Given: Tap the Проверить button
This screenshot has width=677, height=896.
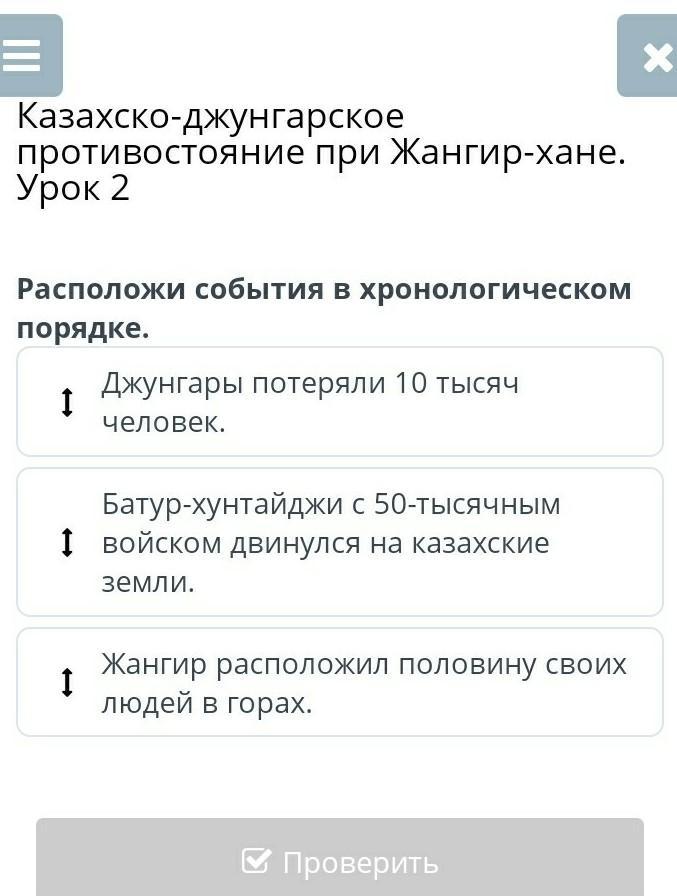Looking at the screenshot, I should [340, 860].
